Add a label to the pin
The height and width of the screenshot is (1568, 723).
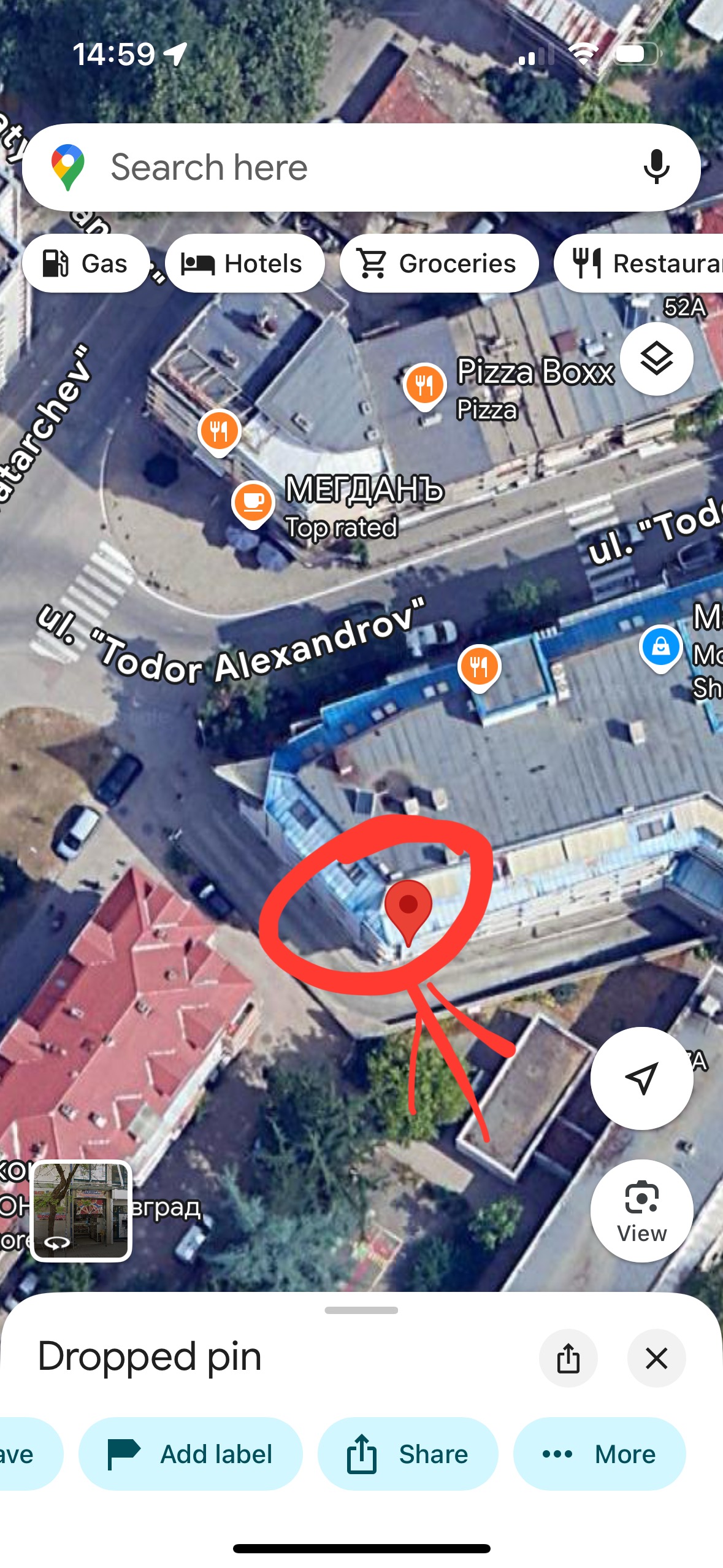tap(190, 1453)
